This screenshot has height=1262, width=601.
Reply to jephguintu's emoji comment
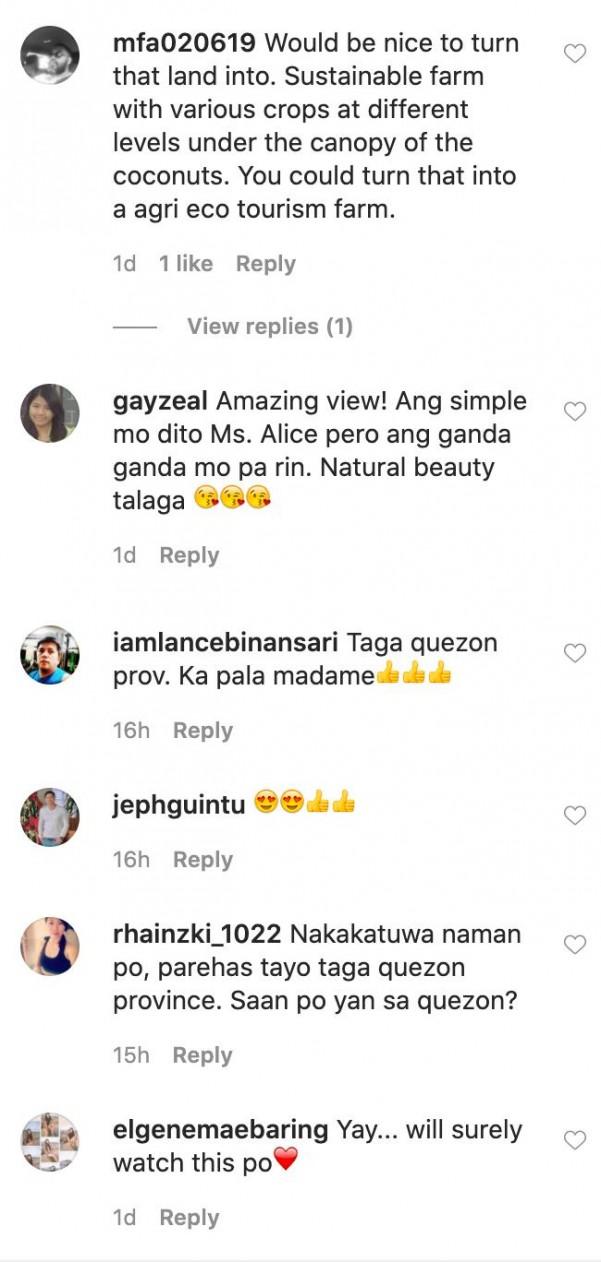tap(202, 860)
